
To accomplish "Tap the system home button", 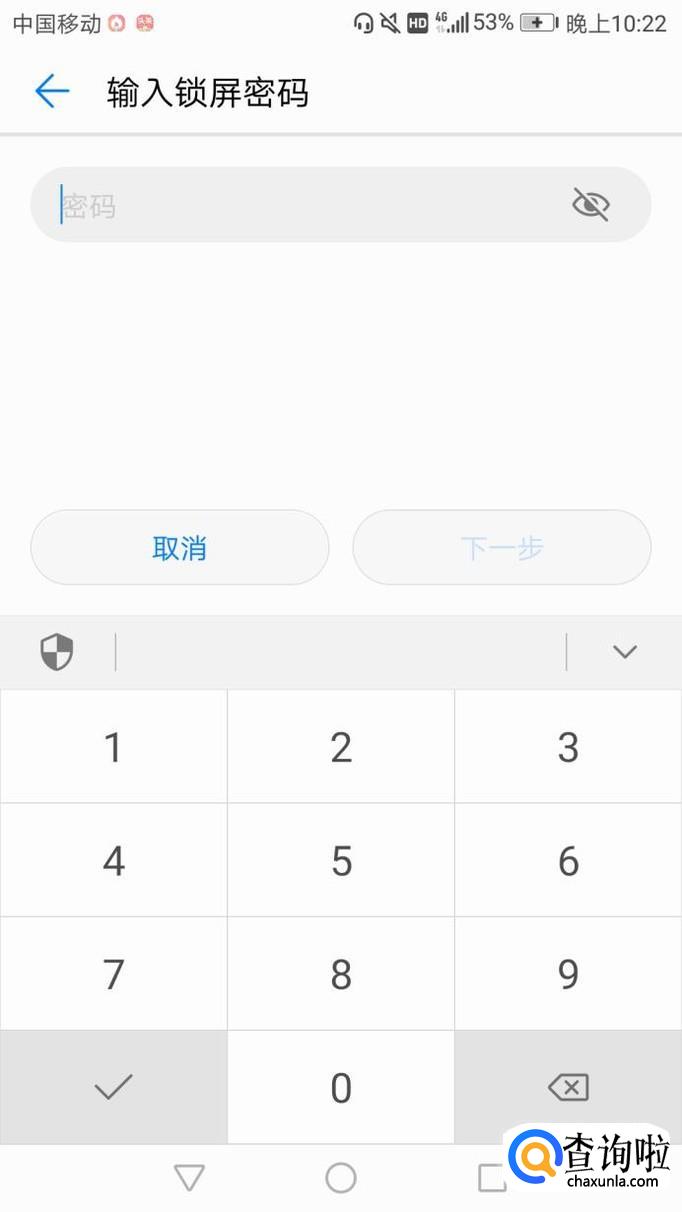I will point(341,1178).
